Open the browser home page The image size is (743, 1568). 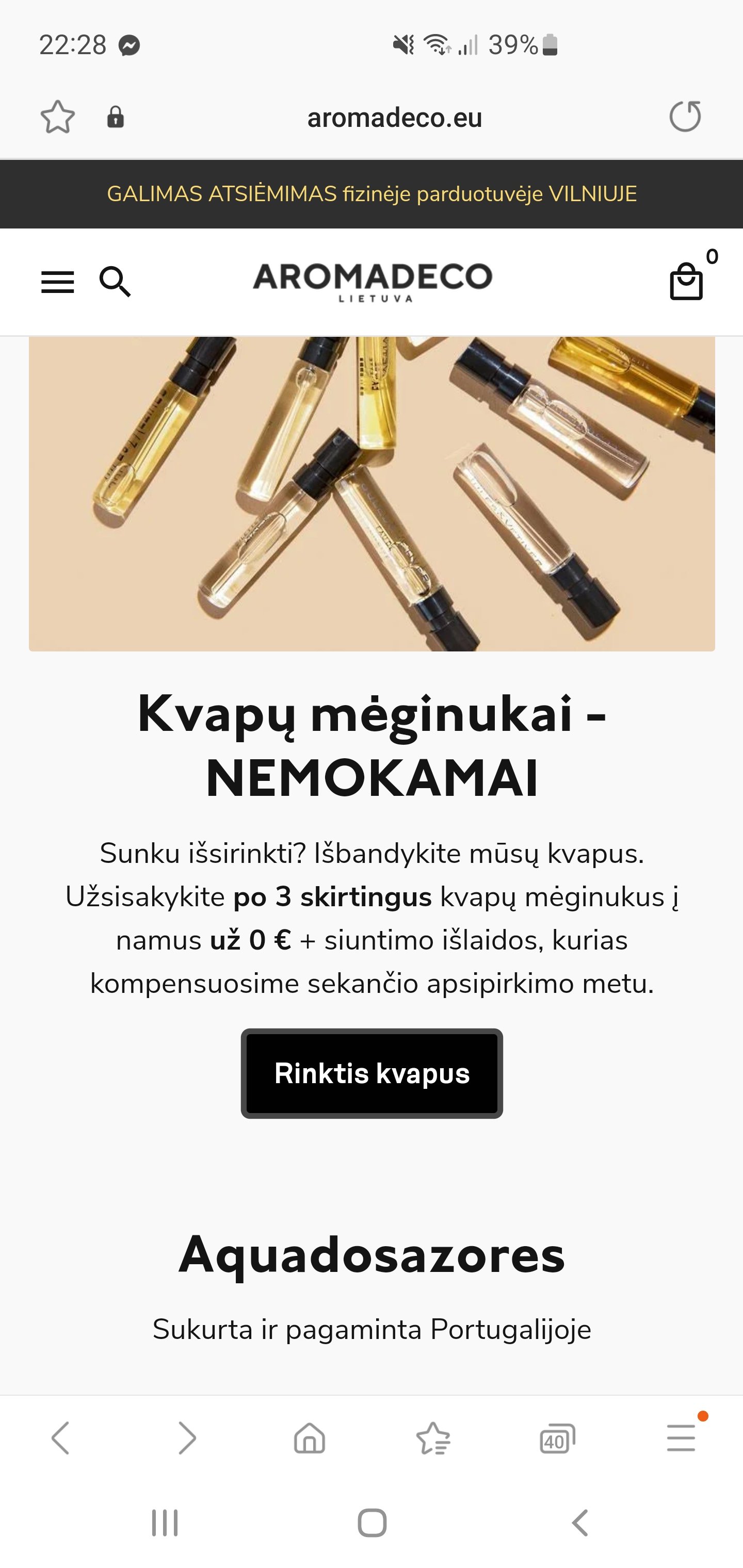[x=310, y=1439]
